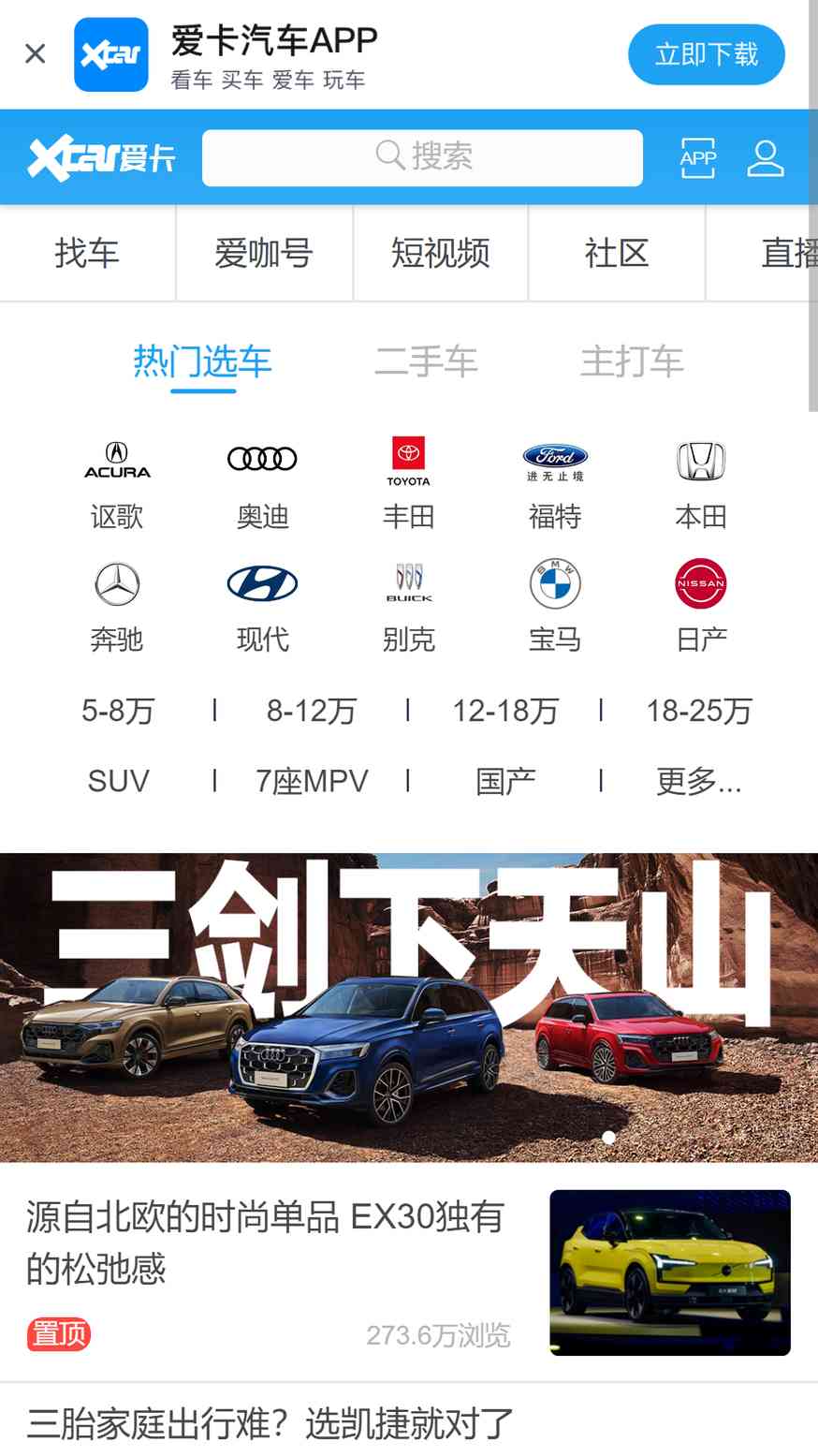Open the 爱咖号 section
818x1456 pixels.
(x=264, y=253)
